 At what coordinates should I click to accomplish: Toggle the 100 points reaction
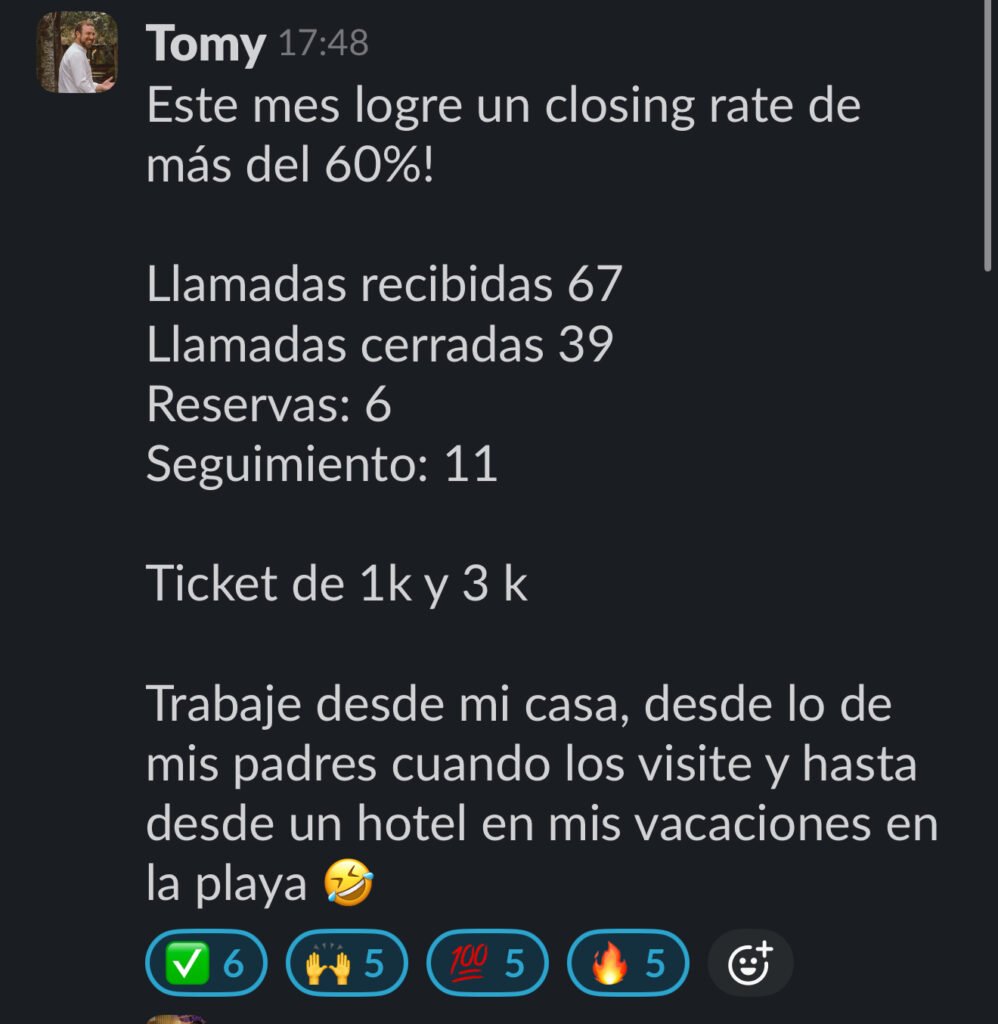coord(487,963)
